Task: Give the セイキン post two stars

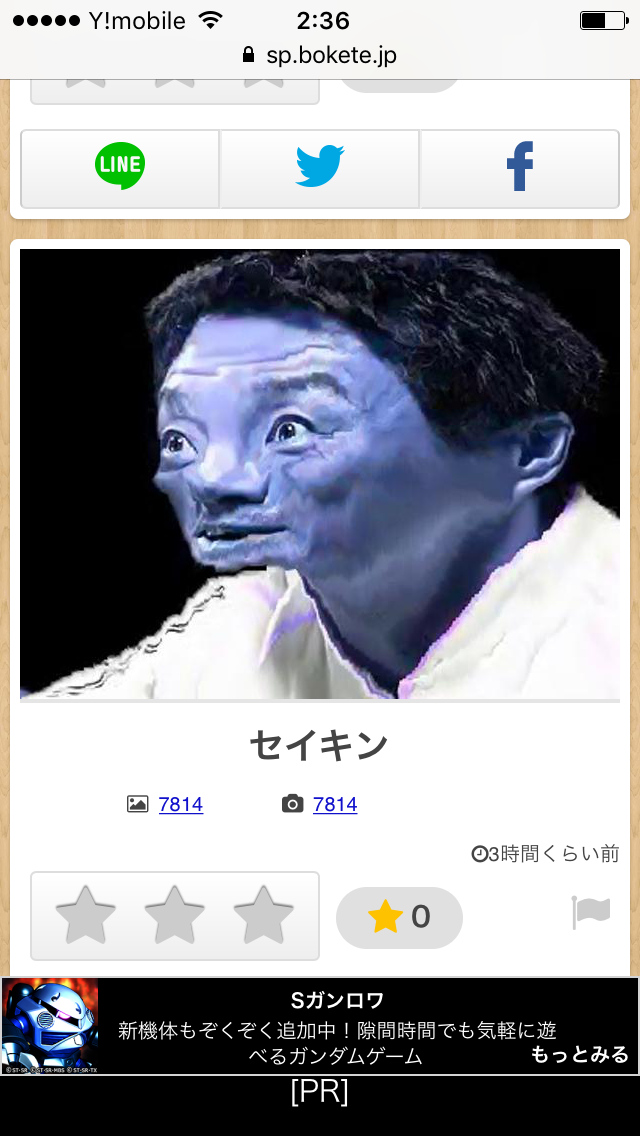Action: pos(175,915)
